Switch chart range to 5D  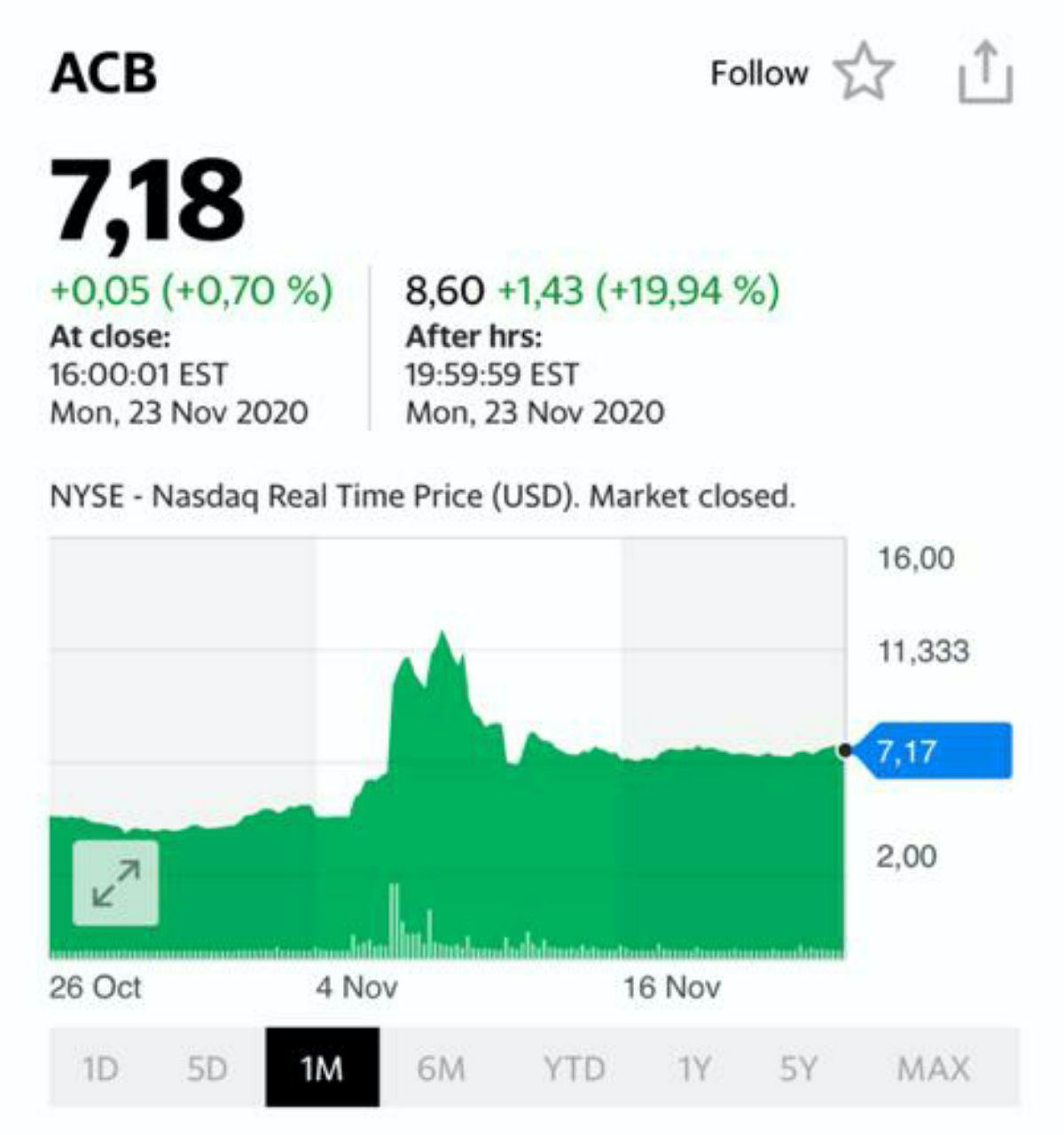pos(207,1068)
